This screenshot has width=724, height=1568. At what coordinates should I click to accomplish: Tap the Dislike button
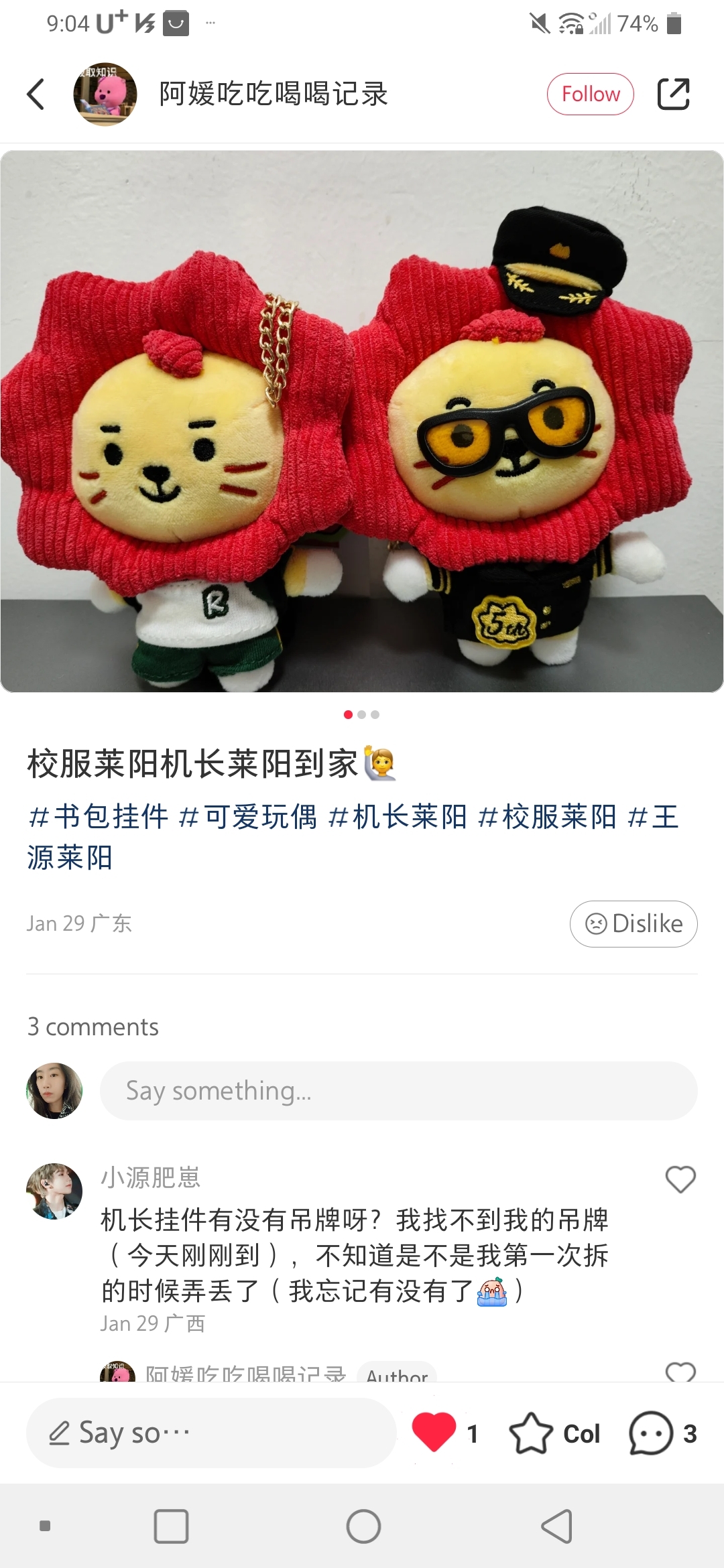coord(633,923)
